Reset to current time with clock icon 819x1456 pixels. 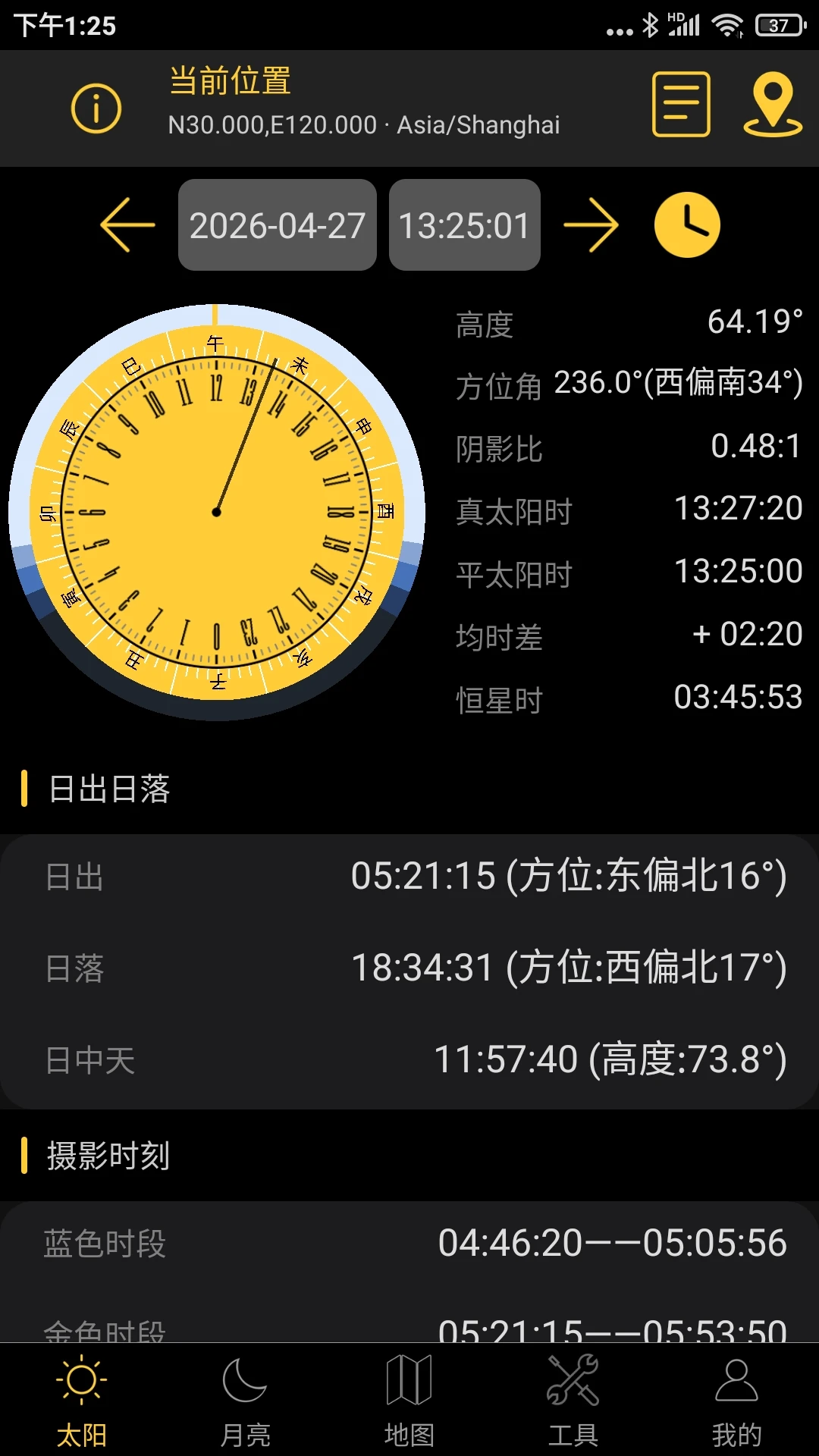tap(687, 225)
